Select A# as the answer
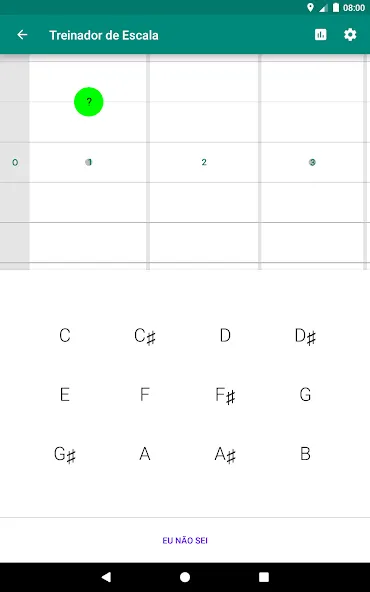 [x=225, y=455]
